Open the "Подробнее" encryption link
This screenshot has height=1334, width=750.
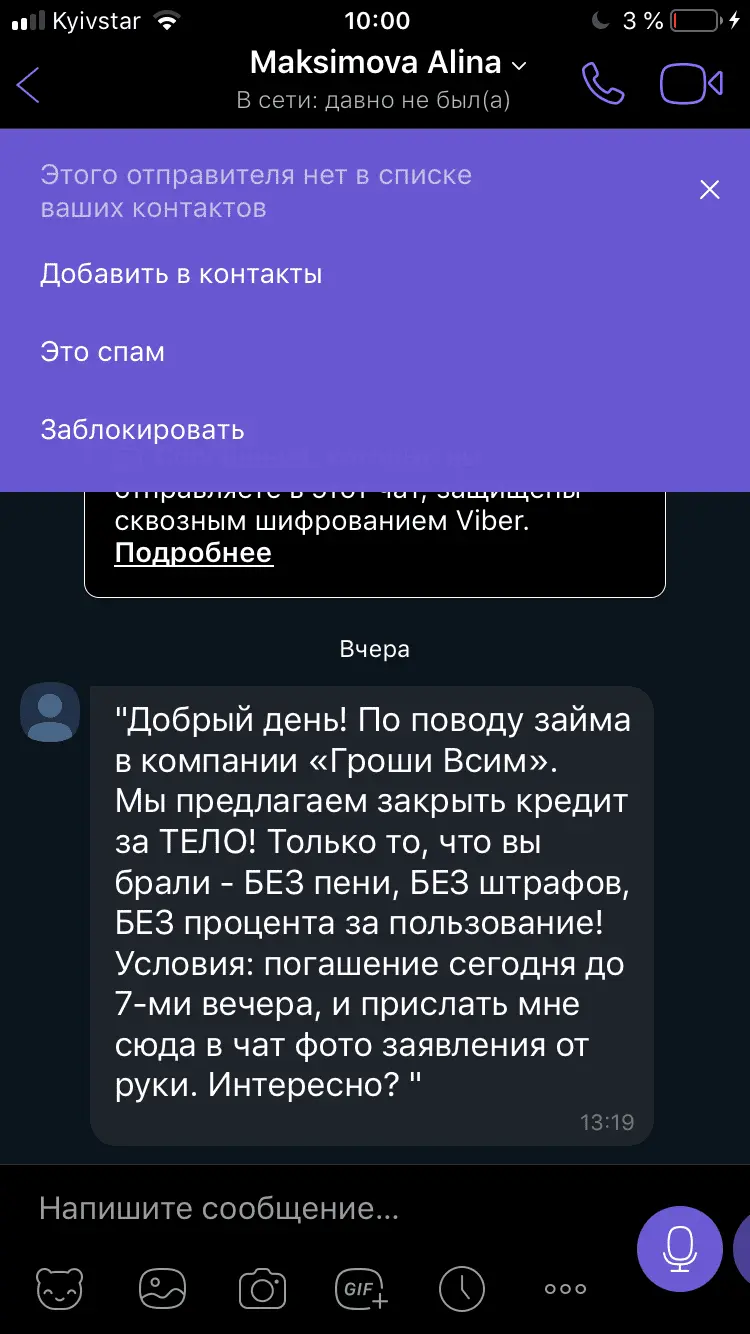point(193,553)
